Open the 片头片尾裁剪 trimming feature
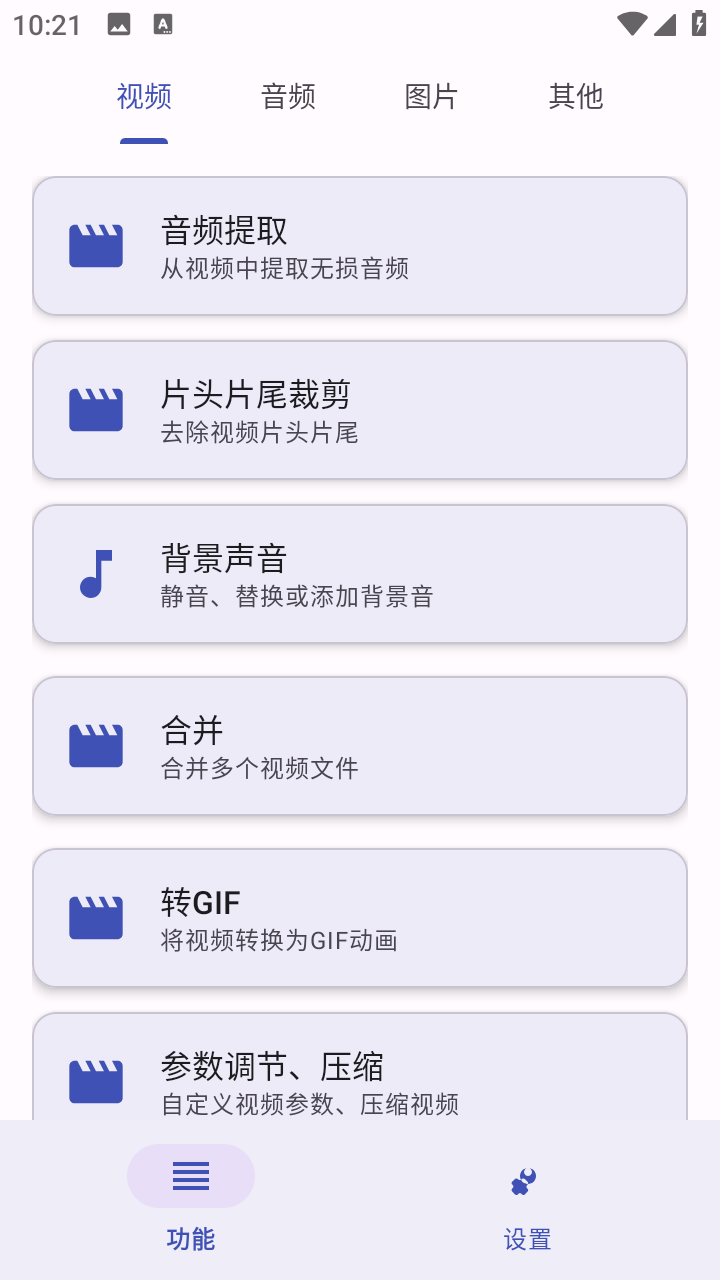This screenshot has width=720, height=1280. point(360,409)
